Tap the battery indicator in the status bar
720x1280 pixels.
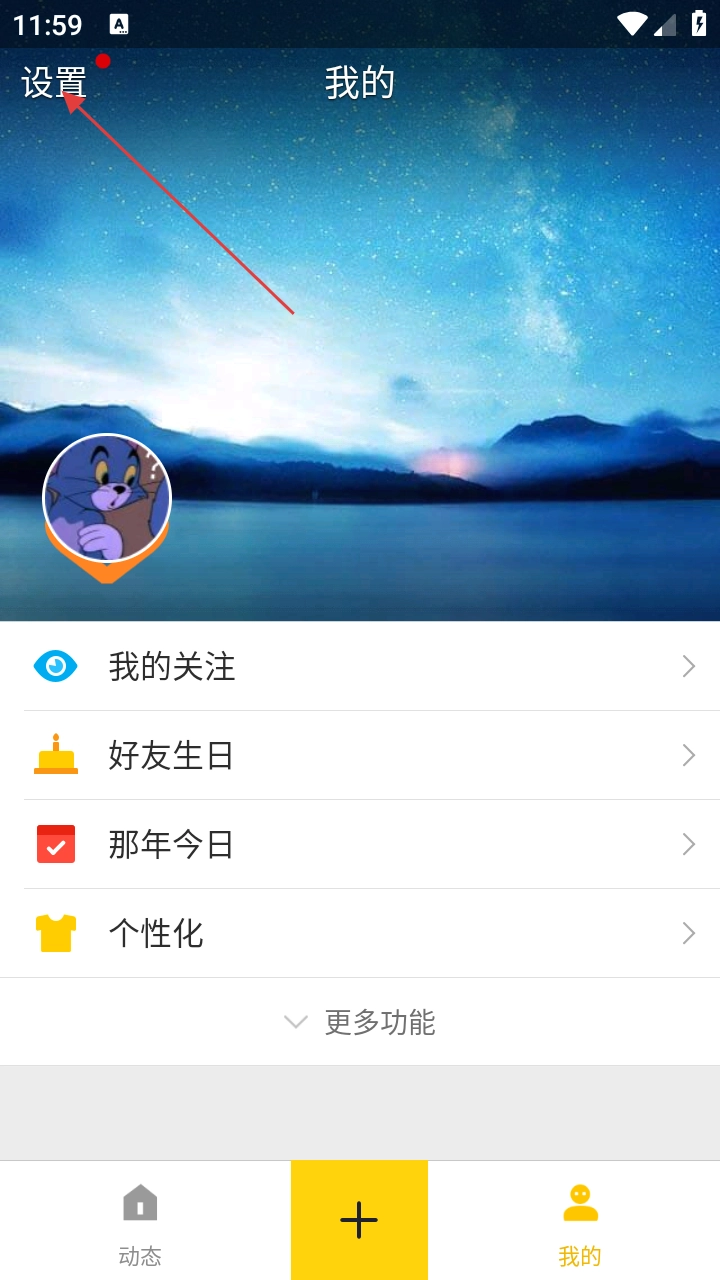[x=697, y=25]
